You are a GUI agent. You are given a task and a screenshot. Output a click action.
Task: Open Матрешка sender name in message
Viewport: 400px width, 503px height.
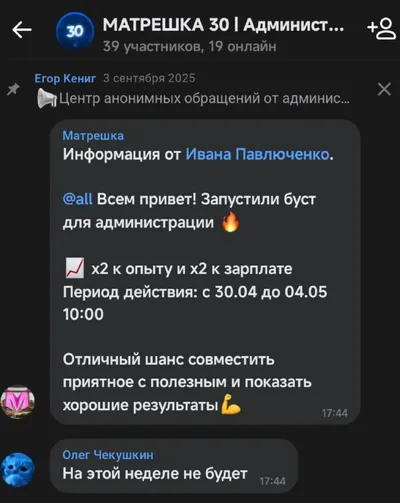pyautogui.click(x=93, y=135)
